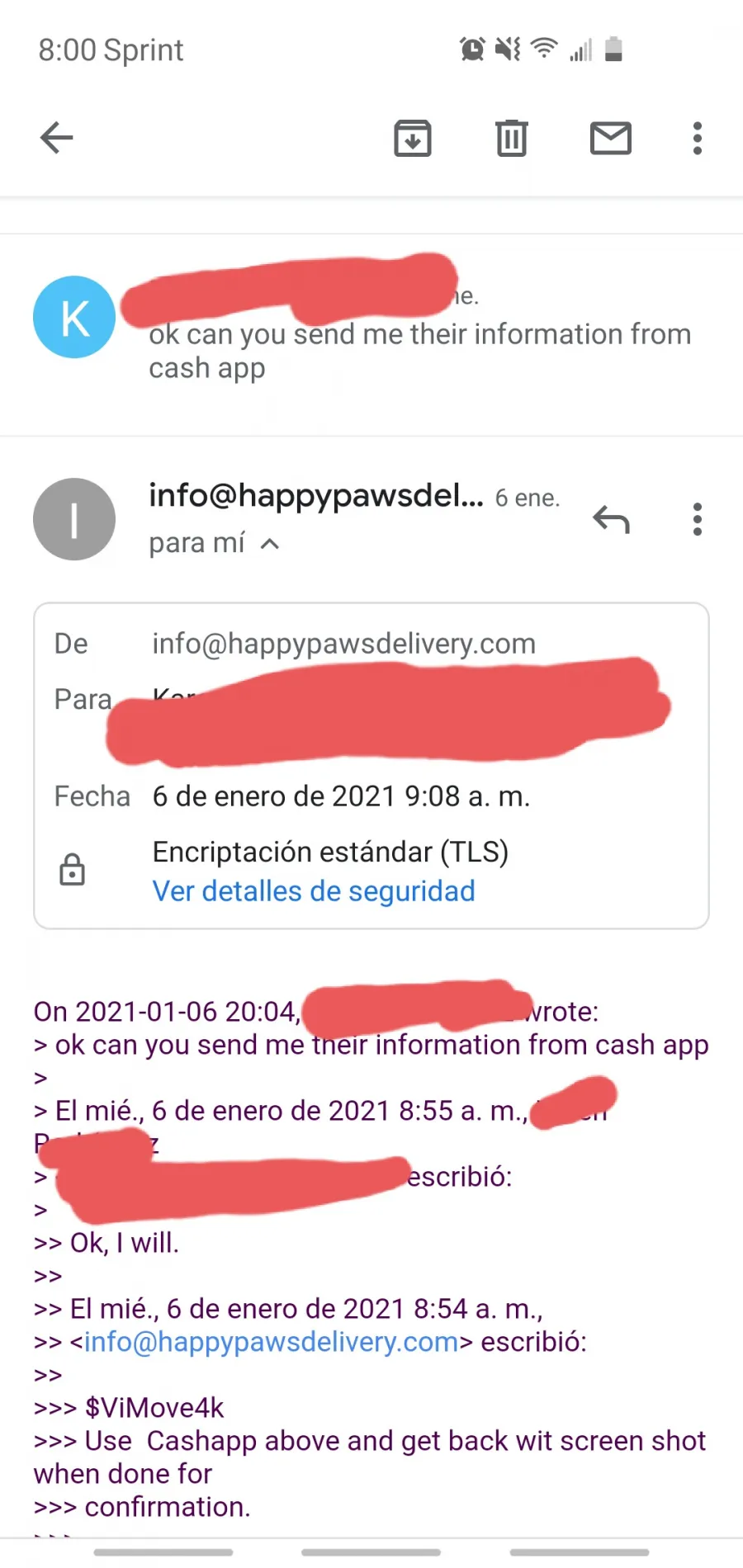Tap the info@happypawsdelivery.com link in quoted text
The image size is (743, 1568).
coord(271,1342)
